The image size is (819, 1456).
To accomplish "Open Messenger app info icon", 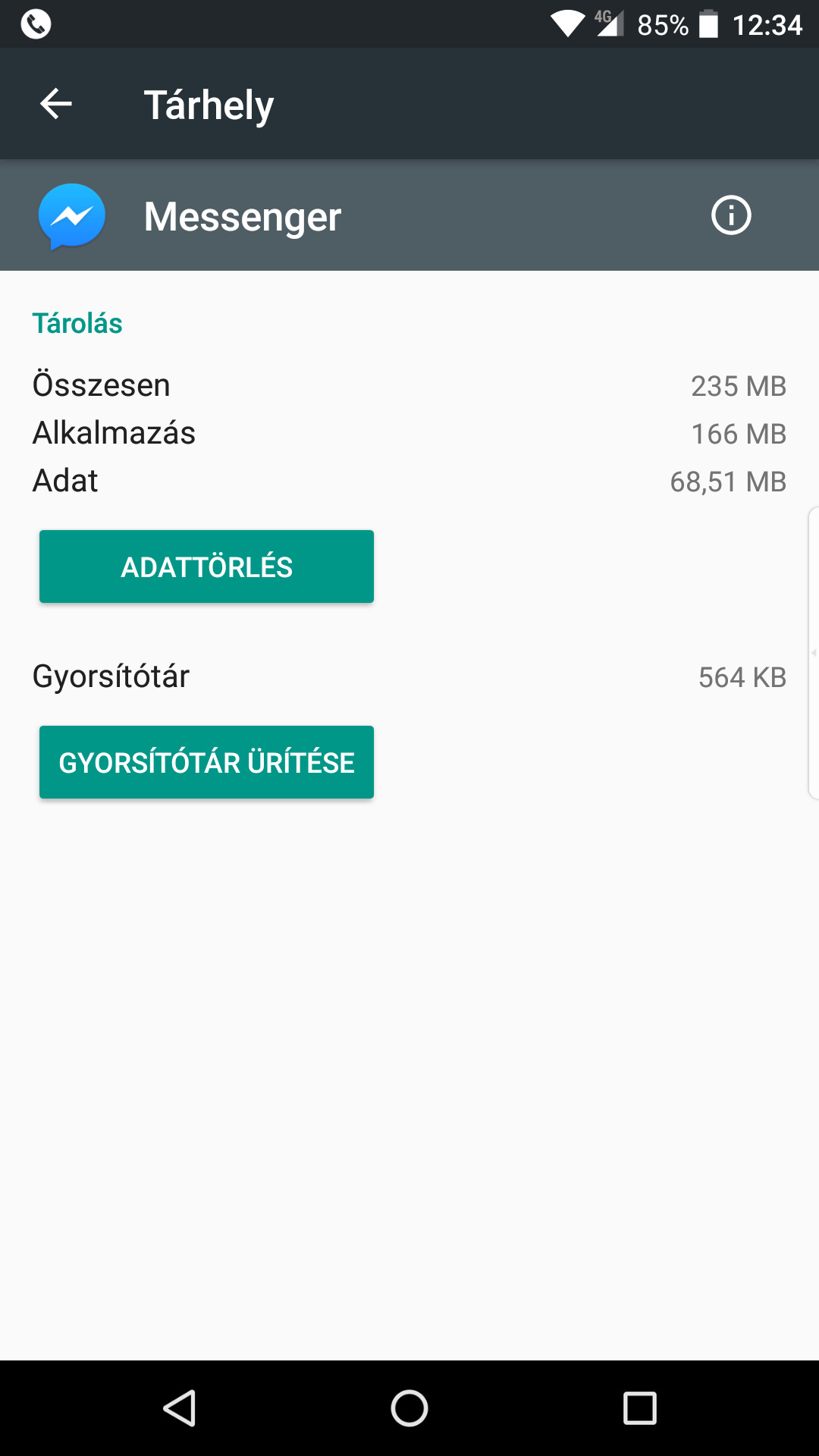I will [x=731, y=215].
